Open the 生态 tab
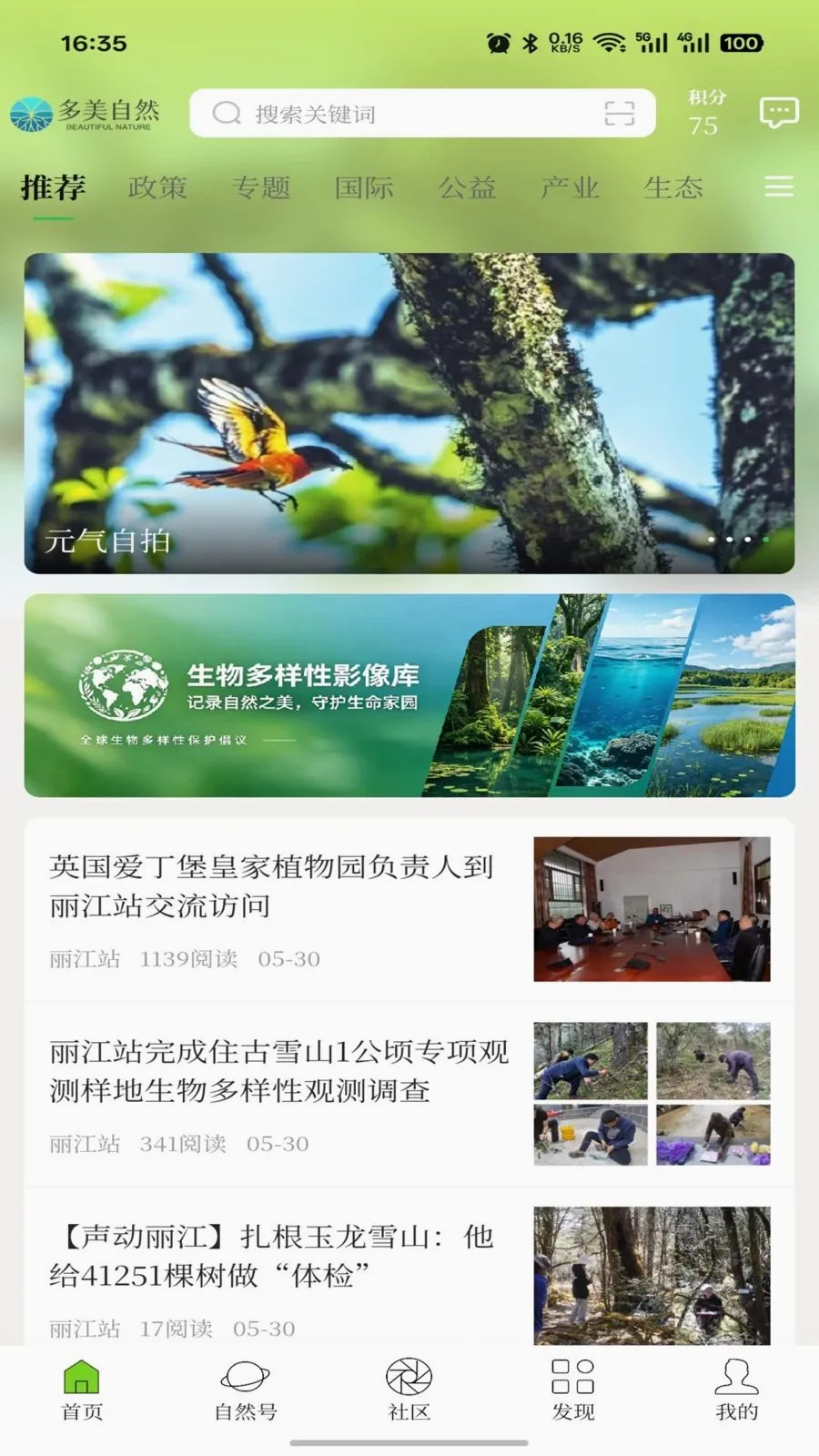This screenshot has width=819, height=1456. [x=673, y=187]
